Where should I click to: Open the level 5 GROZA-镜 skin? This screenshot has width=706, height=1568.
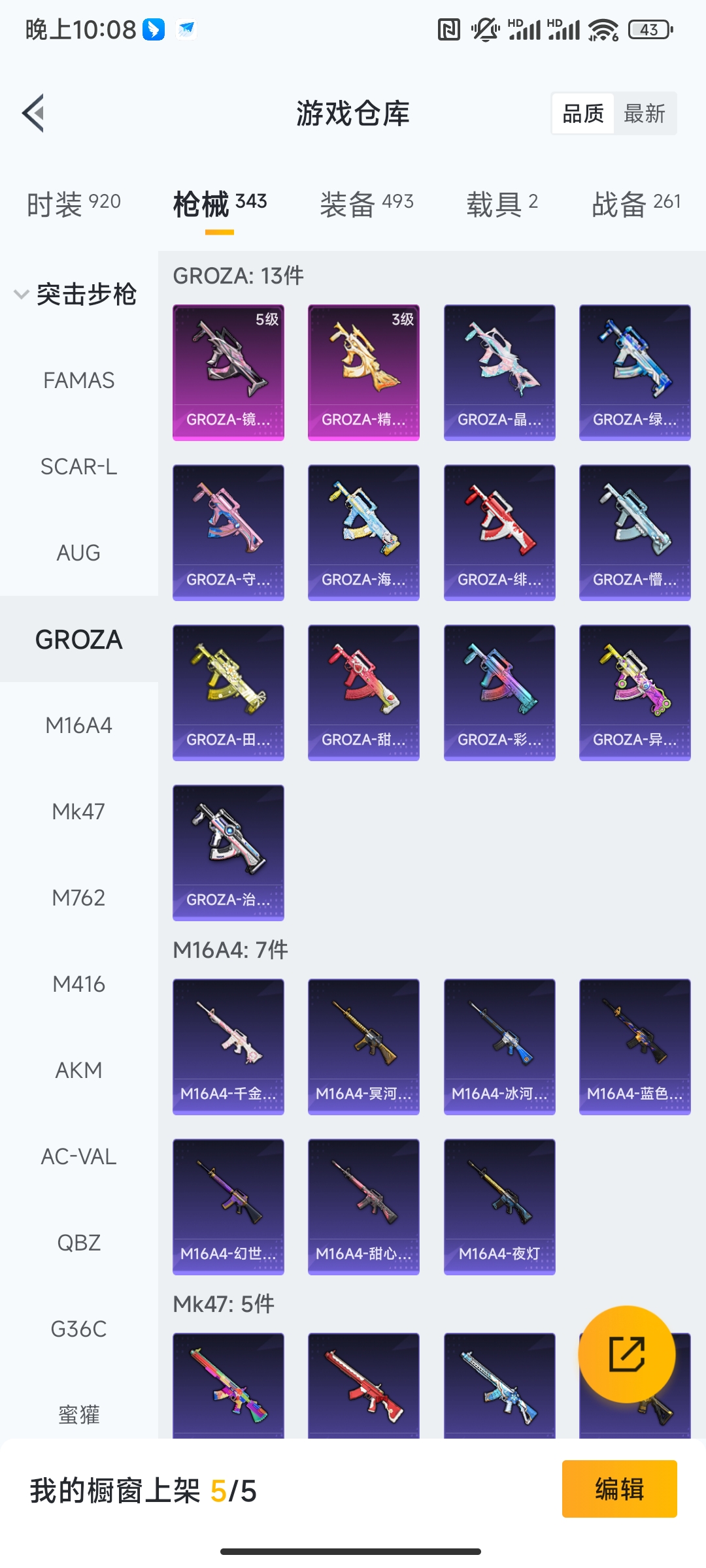pos(228,372)
